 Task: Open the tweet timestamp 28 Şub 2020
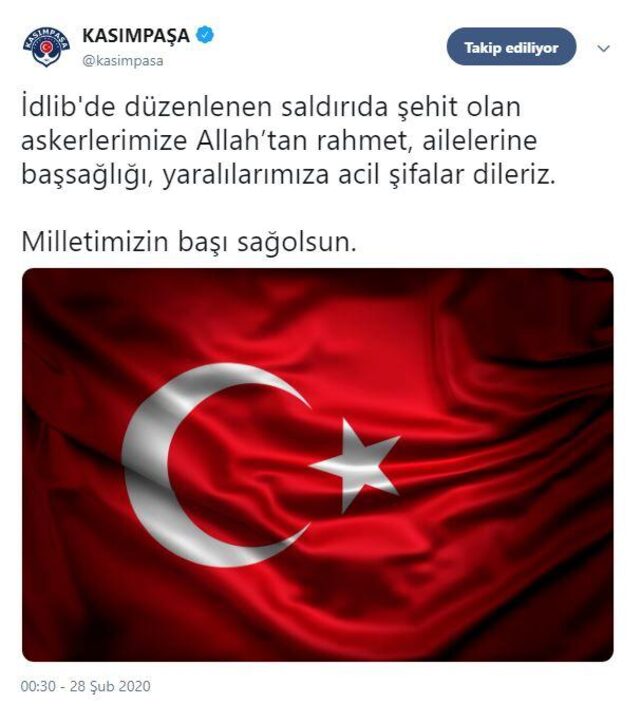(85, 686)
